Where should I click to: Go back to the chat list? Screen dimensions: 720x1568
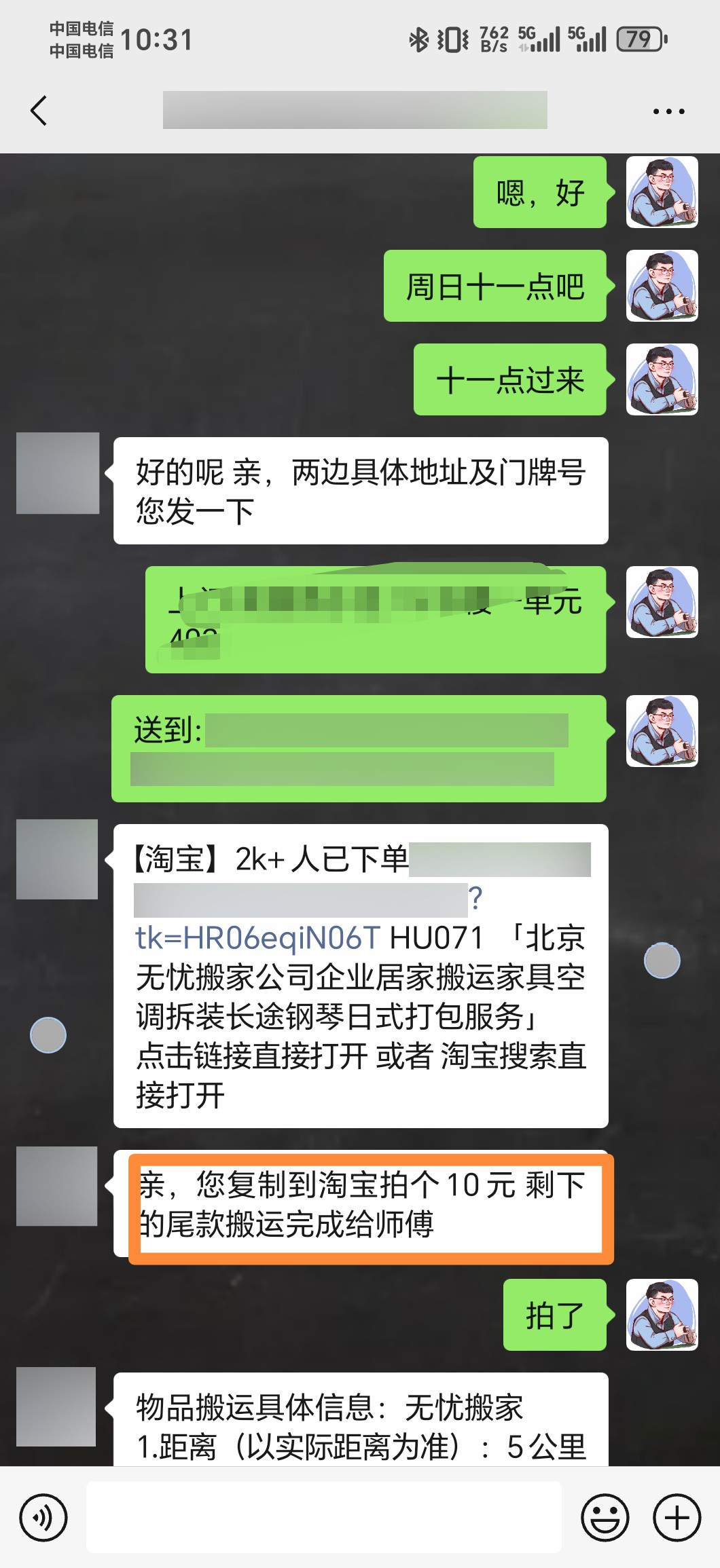(39, 111)
